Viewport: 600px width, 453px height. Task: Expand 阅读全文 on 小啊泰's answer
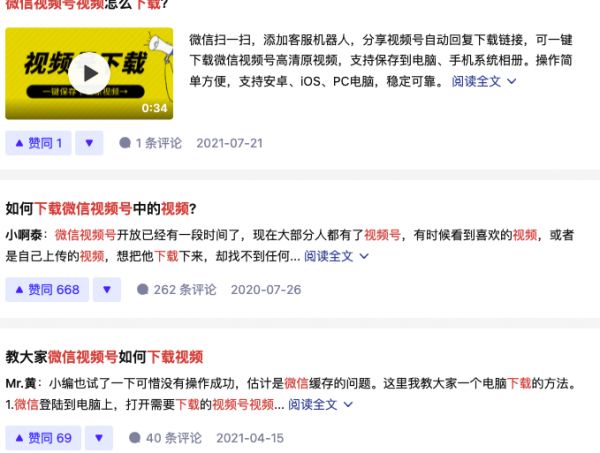(336, 256)
